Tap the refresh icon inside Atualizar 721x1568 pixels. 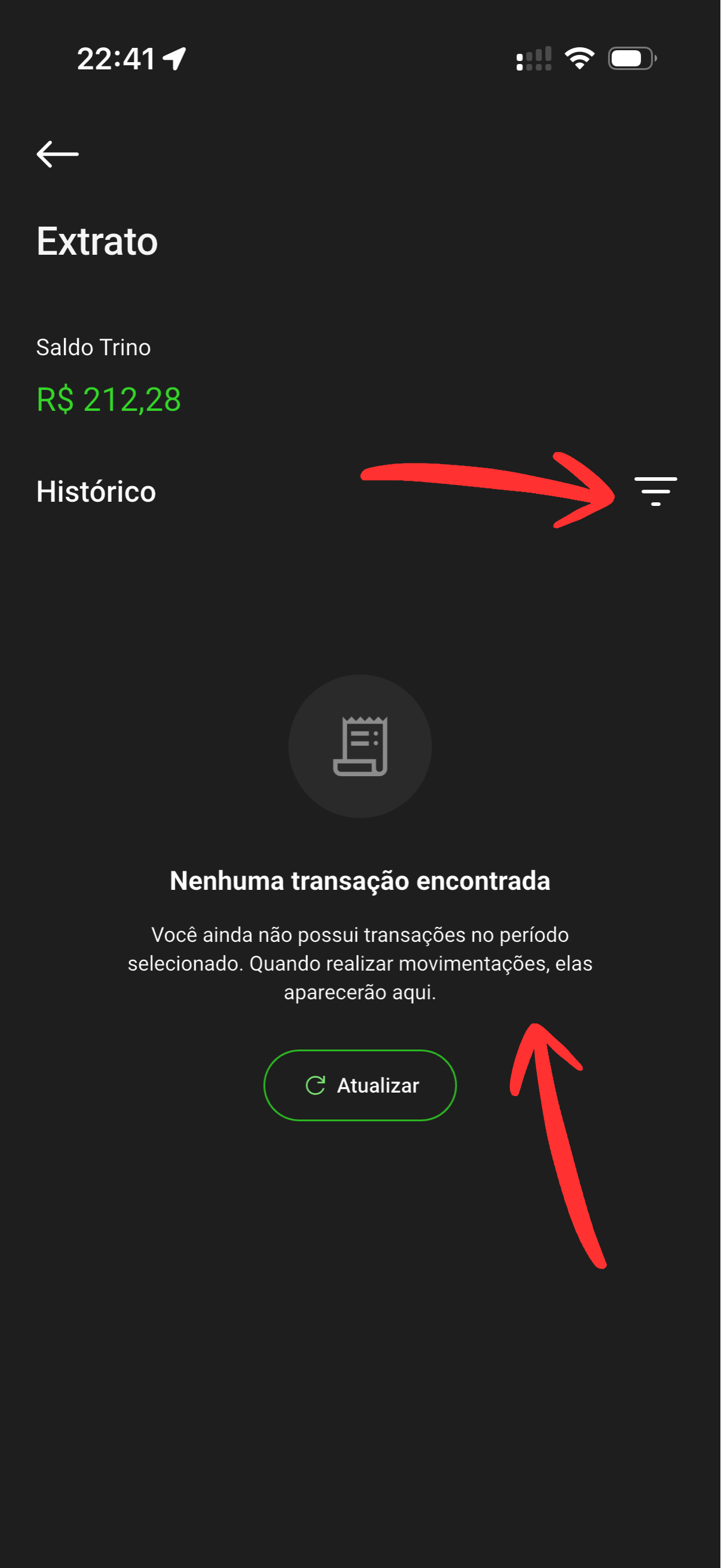click(x=315, y=1085)
